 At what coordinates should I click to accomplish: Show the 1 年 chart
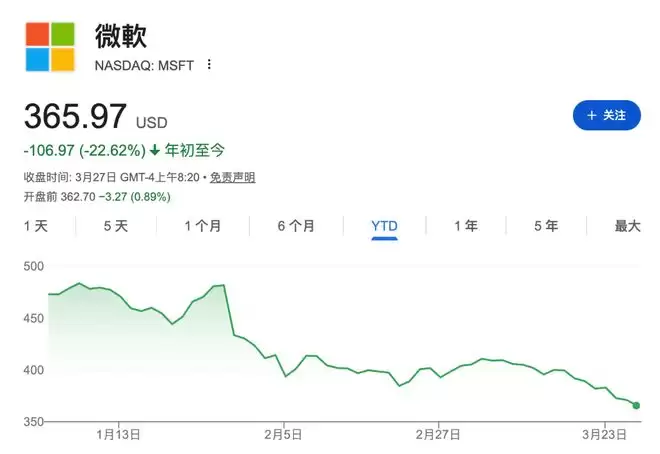(x=466, y=226)
